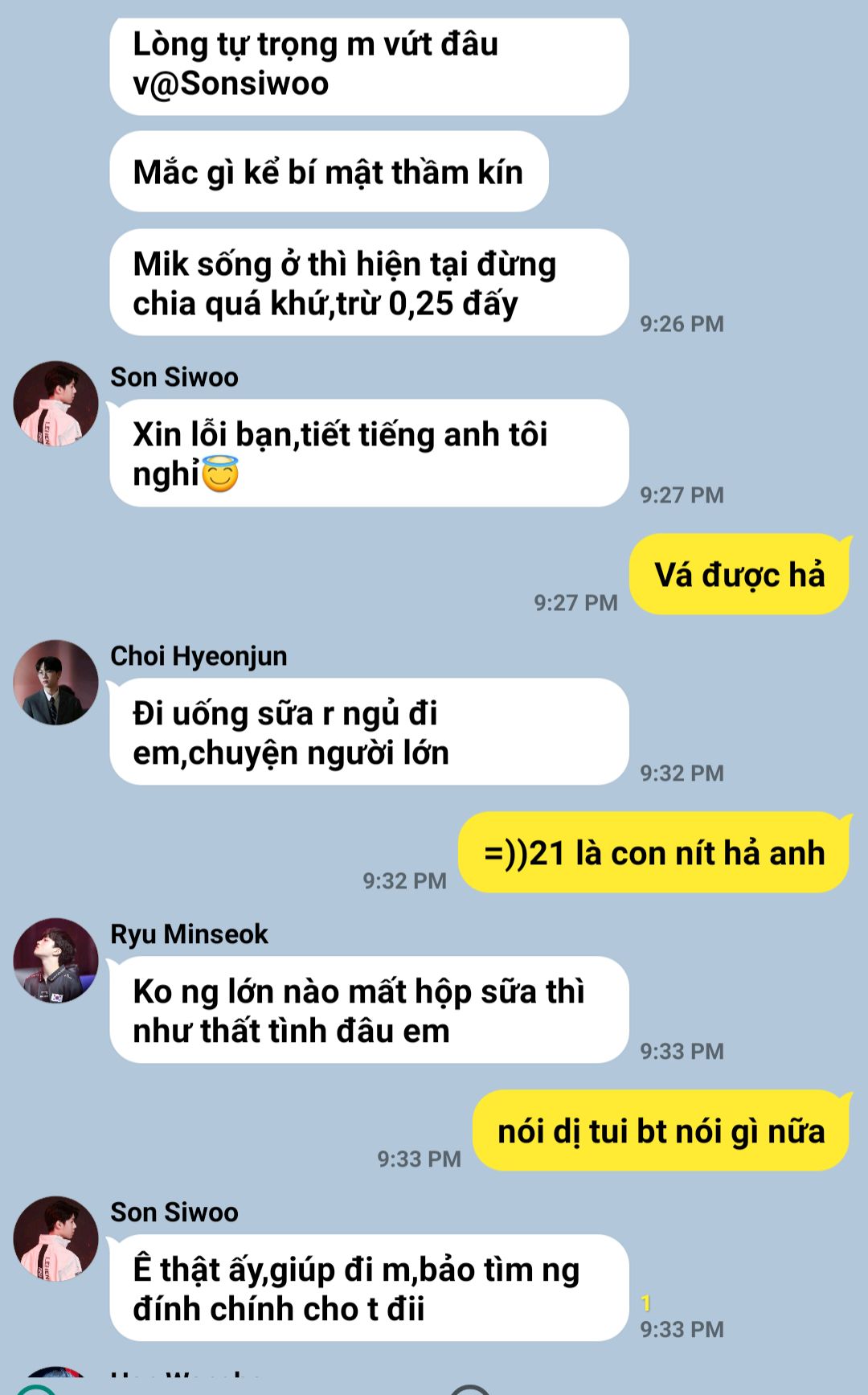Tap Son Siwoo's avatar beside the 'Ê thật ấy' message
This screenshot has height=1395, width=868.
tap(55, 1238)
